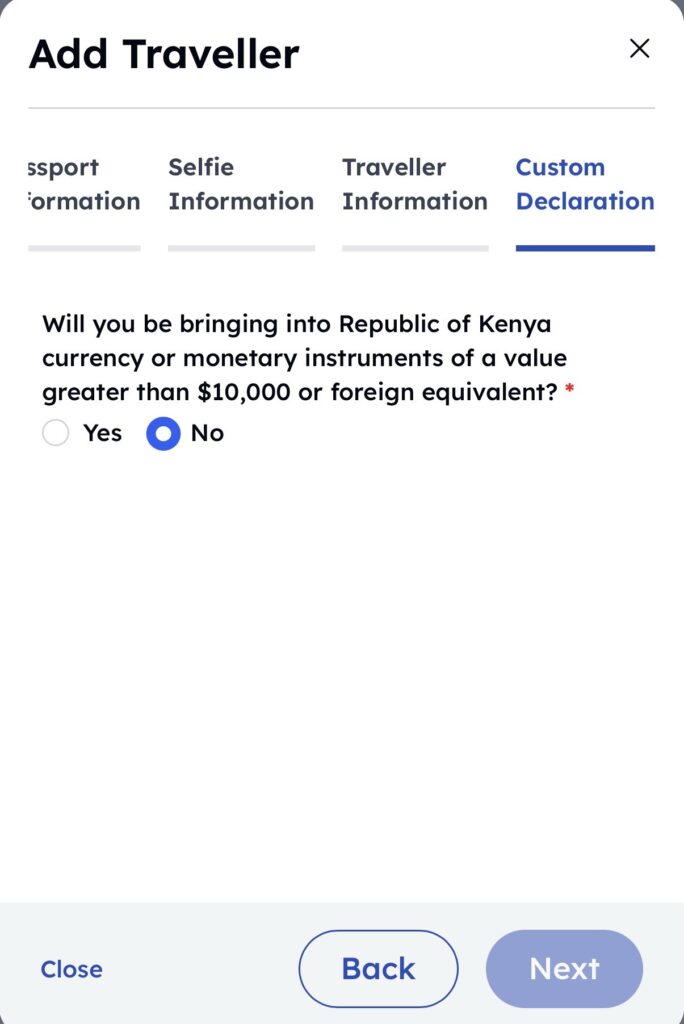Select No for the currency declaration

tap(163, 433)
